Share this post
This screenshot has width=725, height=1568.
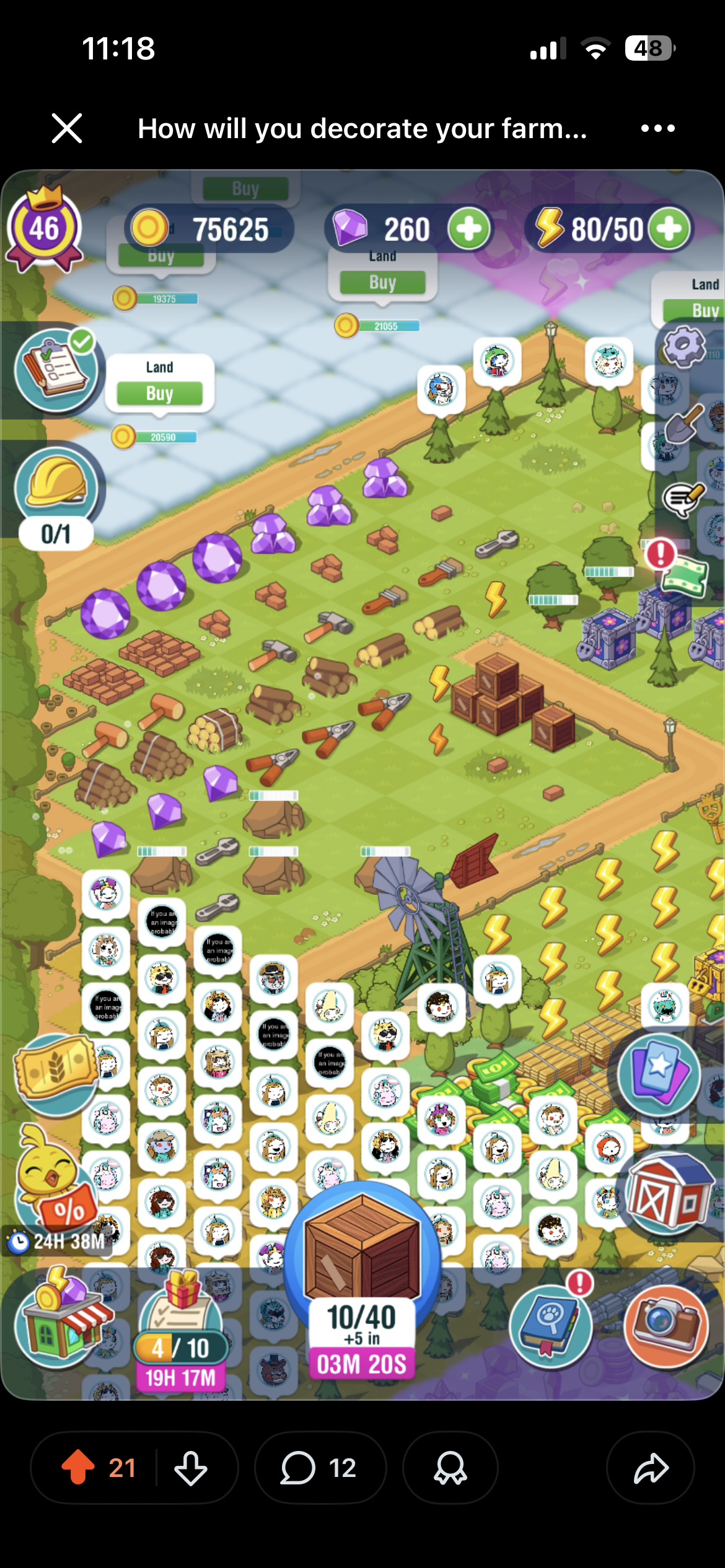651,1467
